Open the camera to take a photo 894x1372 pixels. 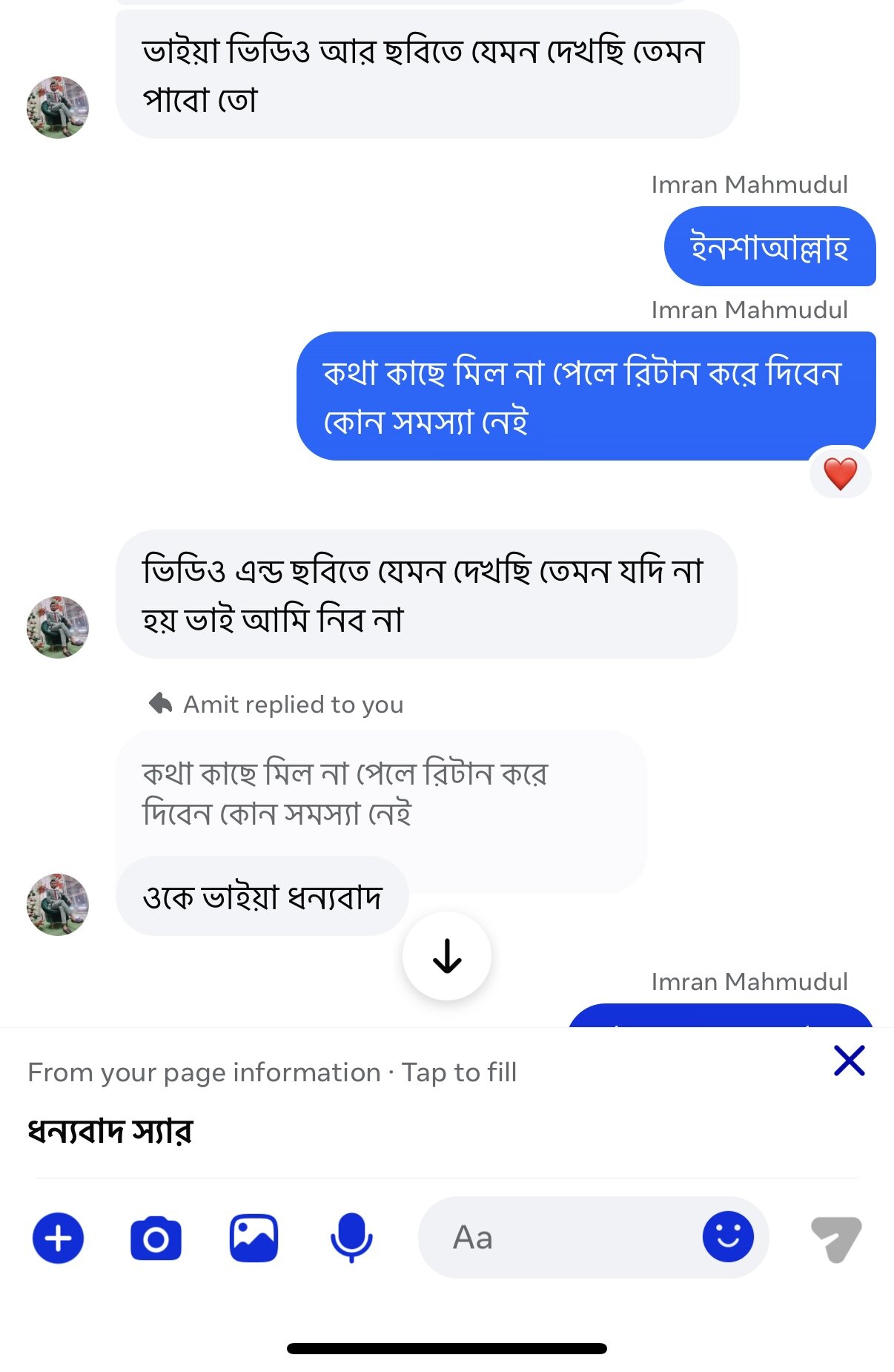[156, 1238]
